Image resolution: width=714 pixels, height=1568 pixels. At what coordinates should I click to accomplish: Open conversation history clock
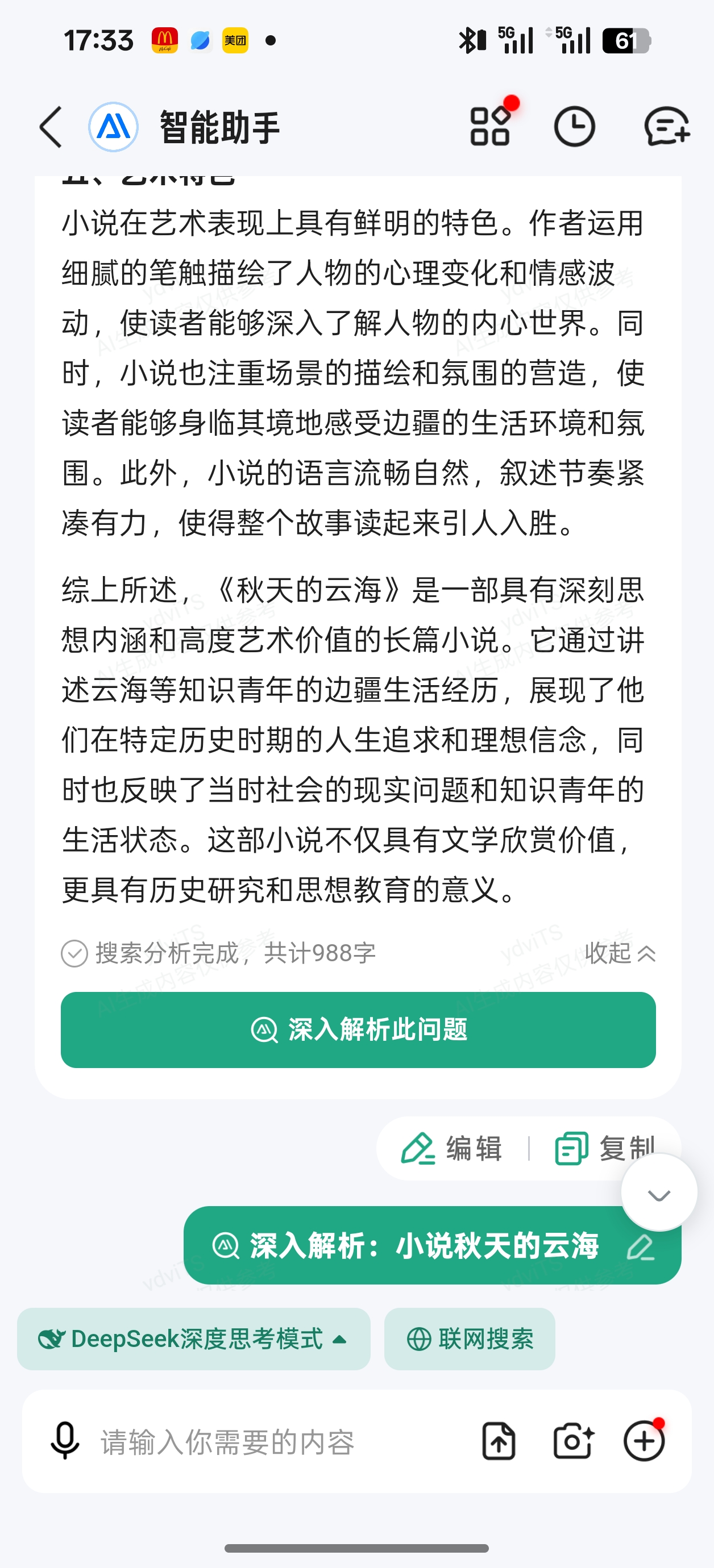pyautogui.click(x=574, y=127)
